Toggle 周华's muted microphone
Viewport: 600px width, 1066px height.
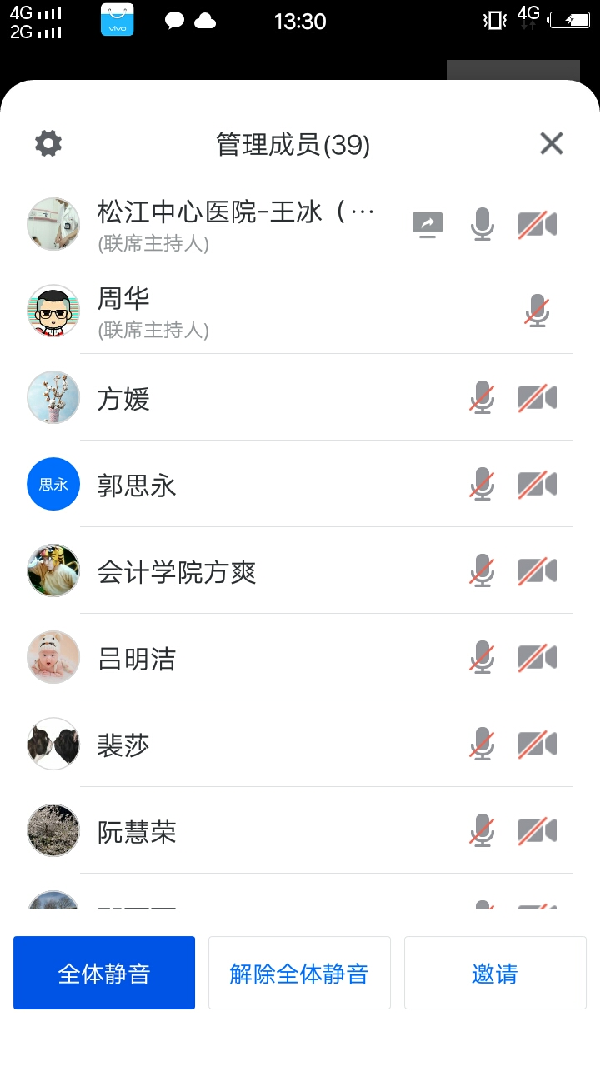click(x=537, y=312)
